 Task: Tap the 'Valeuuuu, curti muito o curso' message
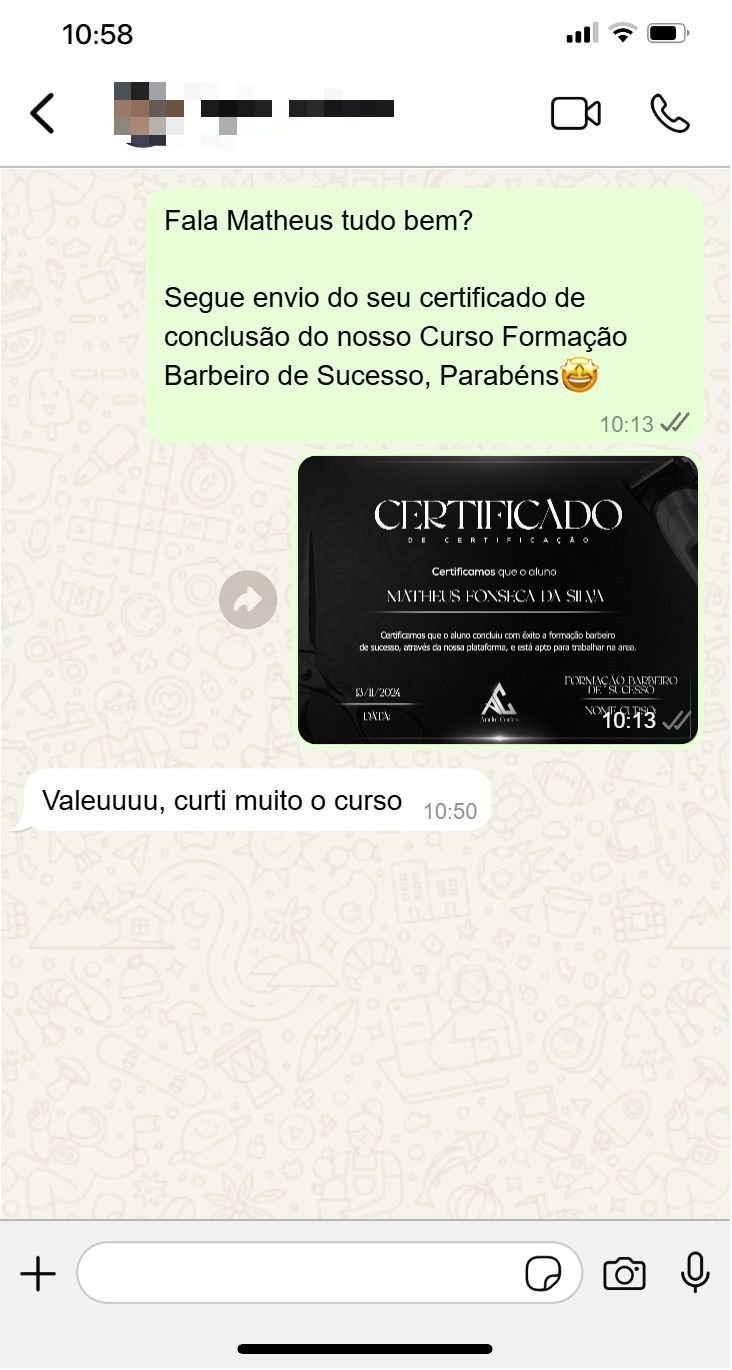click(x=220, y=800)
